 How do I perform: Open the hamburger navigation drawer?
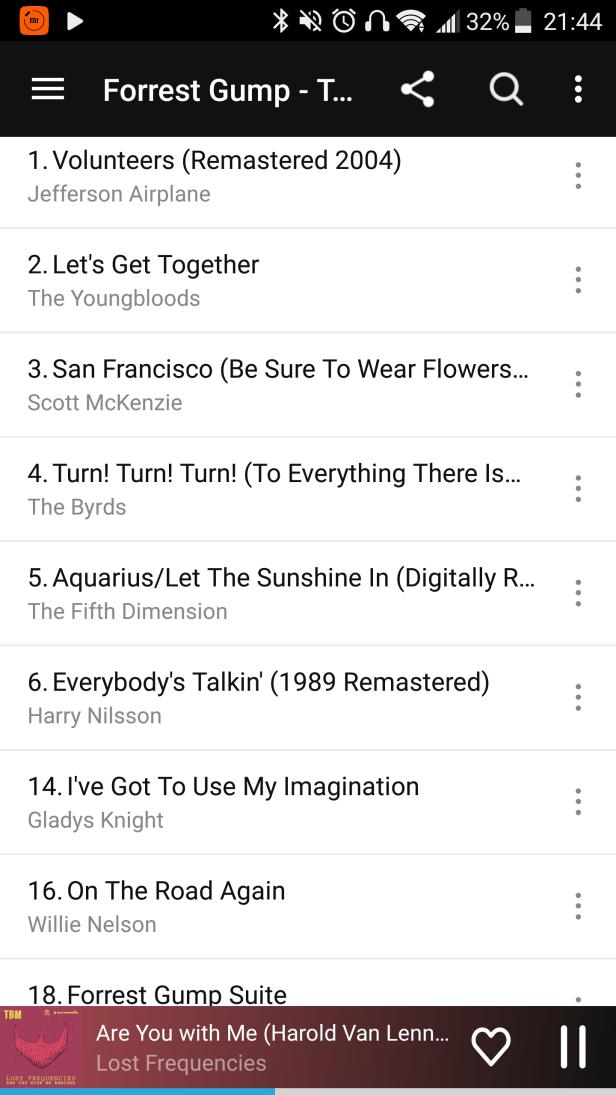(48, 89)
